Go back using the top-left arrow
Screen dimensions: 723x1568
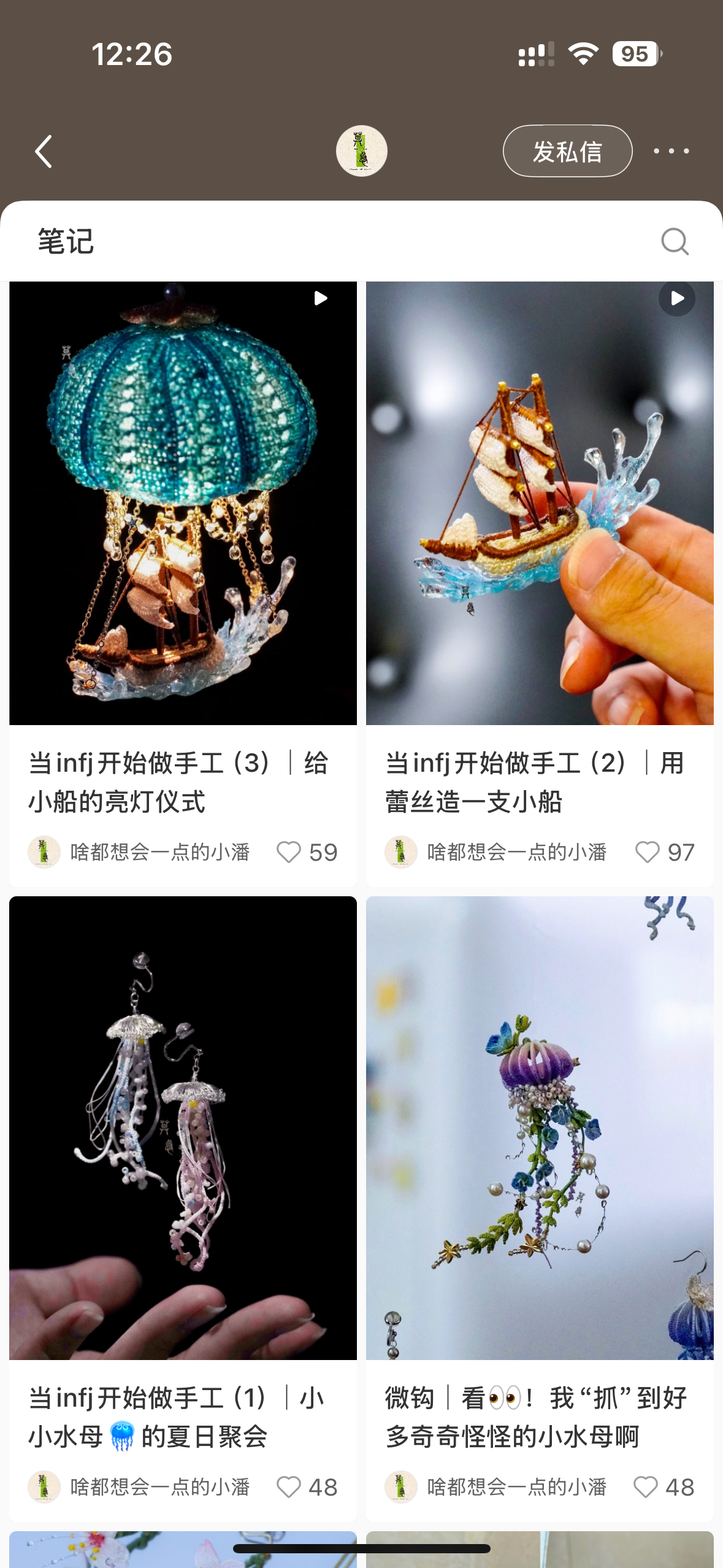coord(44,152)
